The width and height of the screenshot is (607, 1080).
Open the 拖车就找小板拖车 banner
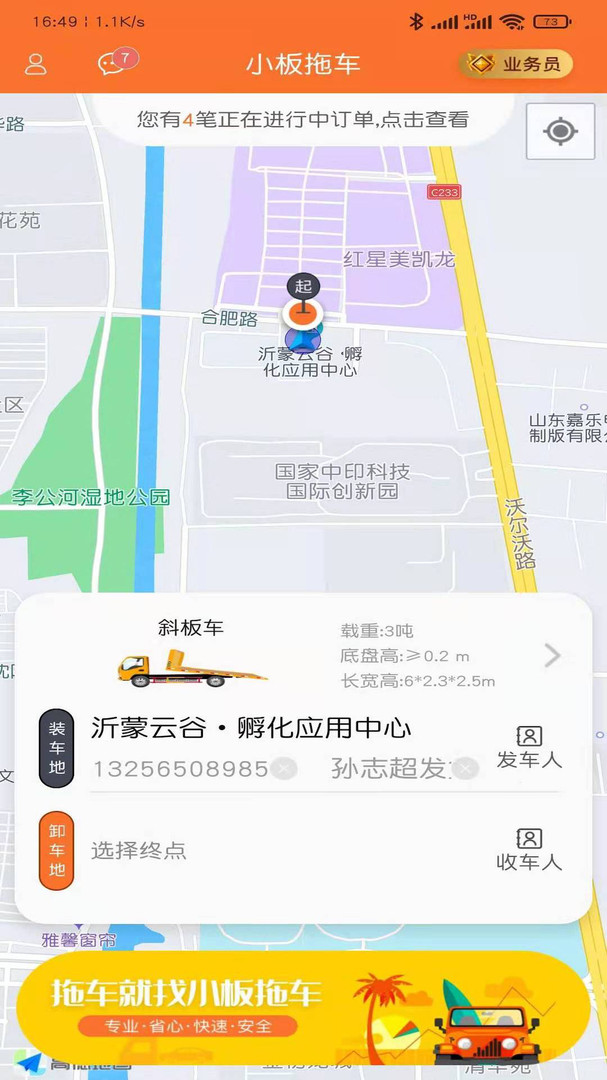303,1008
